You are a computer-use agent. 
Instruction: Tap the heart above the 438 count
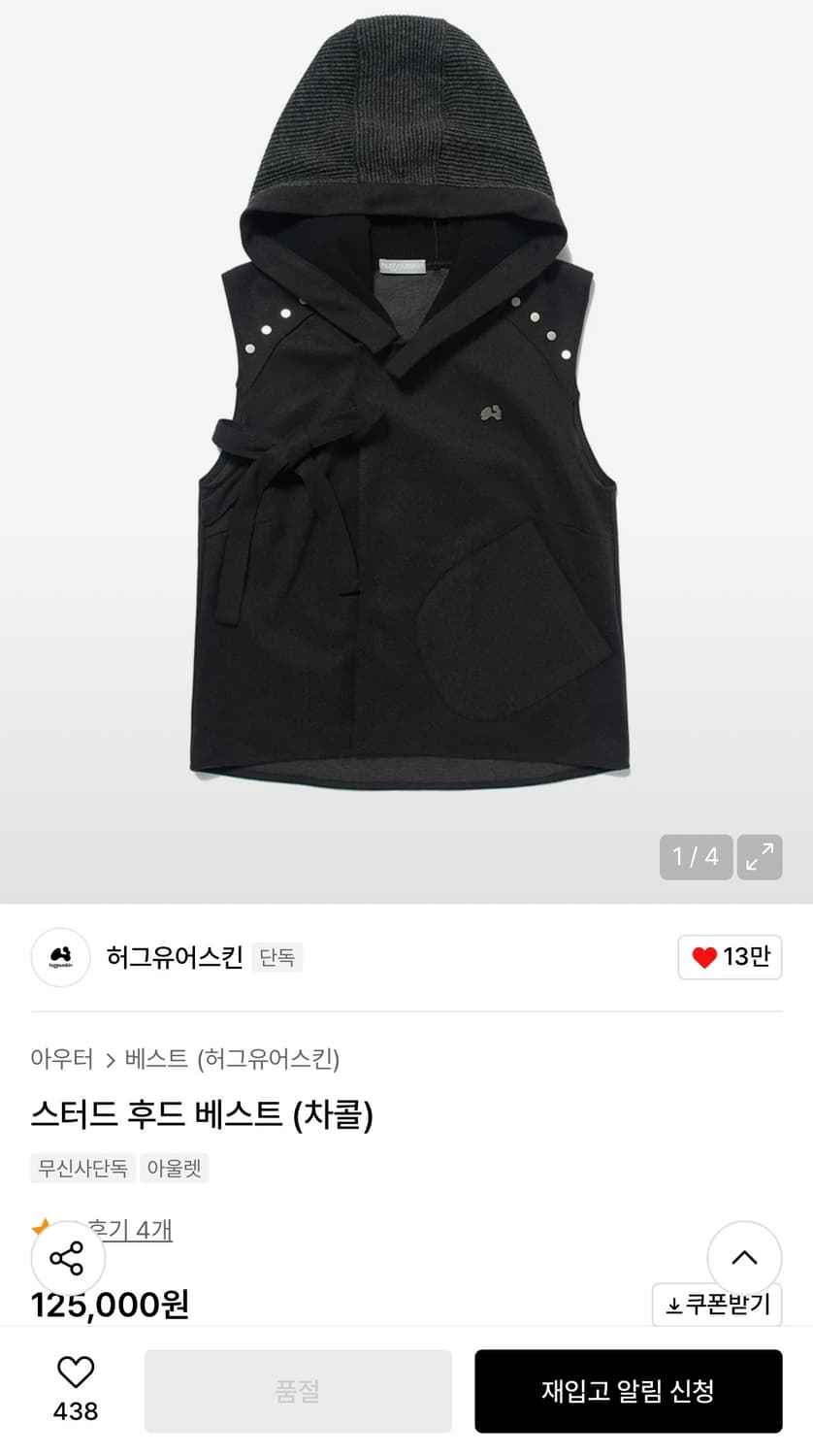[x=74, y=1372]
